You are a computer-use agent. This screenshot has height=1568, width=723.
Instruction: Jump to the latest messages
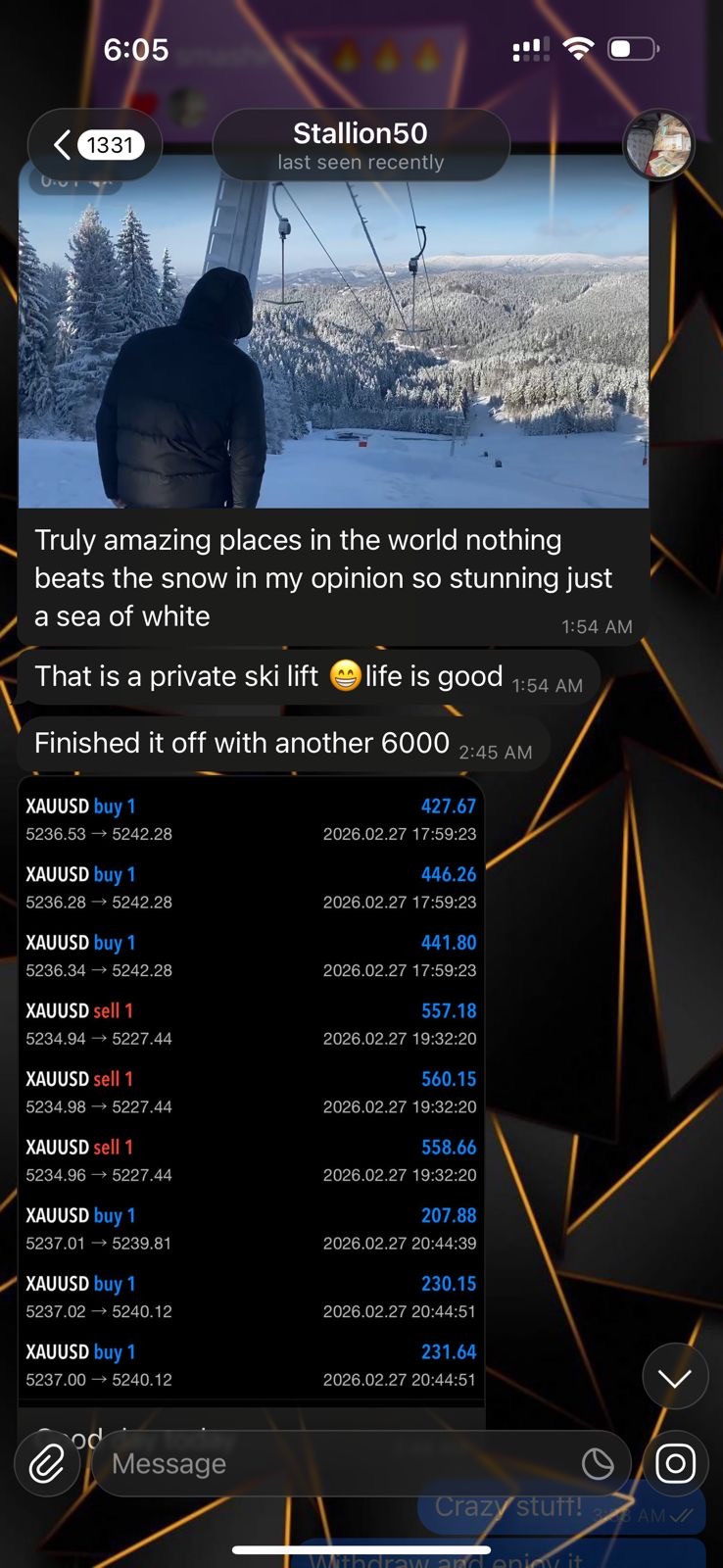[675, 1377]
